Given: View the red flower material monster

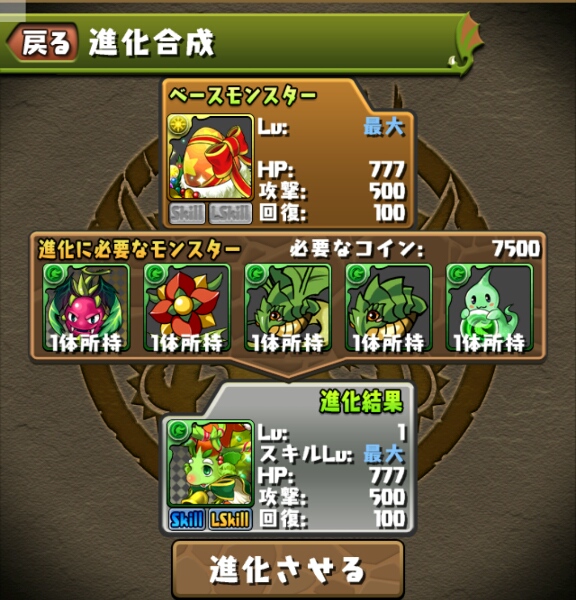Looking at the screenshot, I should pos(187,308).
